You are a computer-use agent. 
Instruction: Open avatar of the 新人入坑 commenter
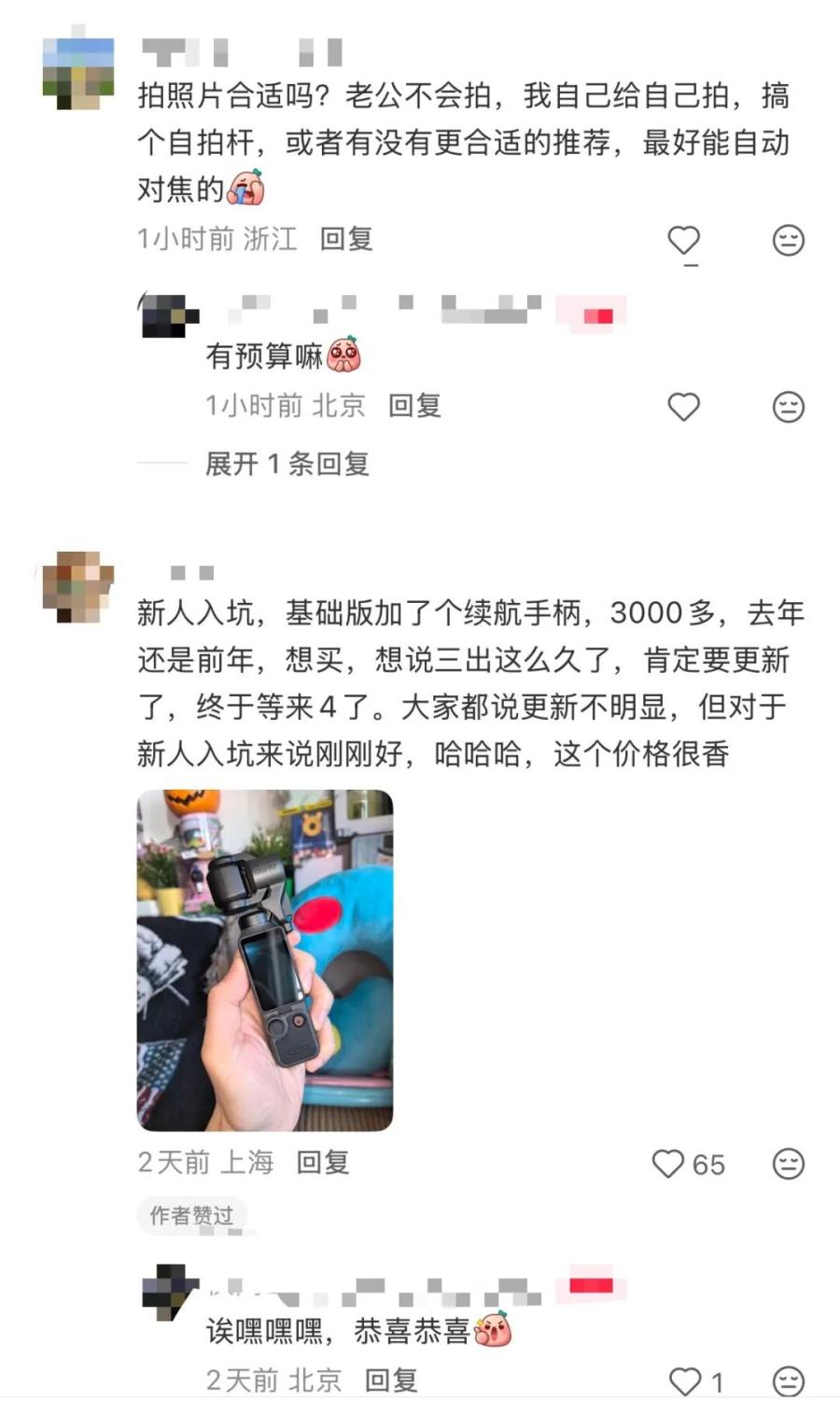(x=78, y=587)
